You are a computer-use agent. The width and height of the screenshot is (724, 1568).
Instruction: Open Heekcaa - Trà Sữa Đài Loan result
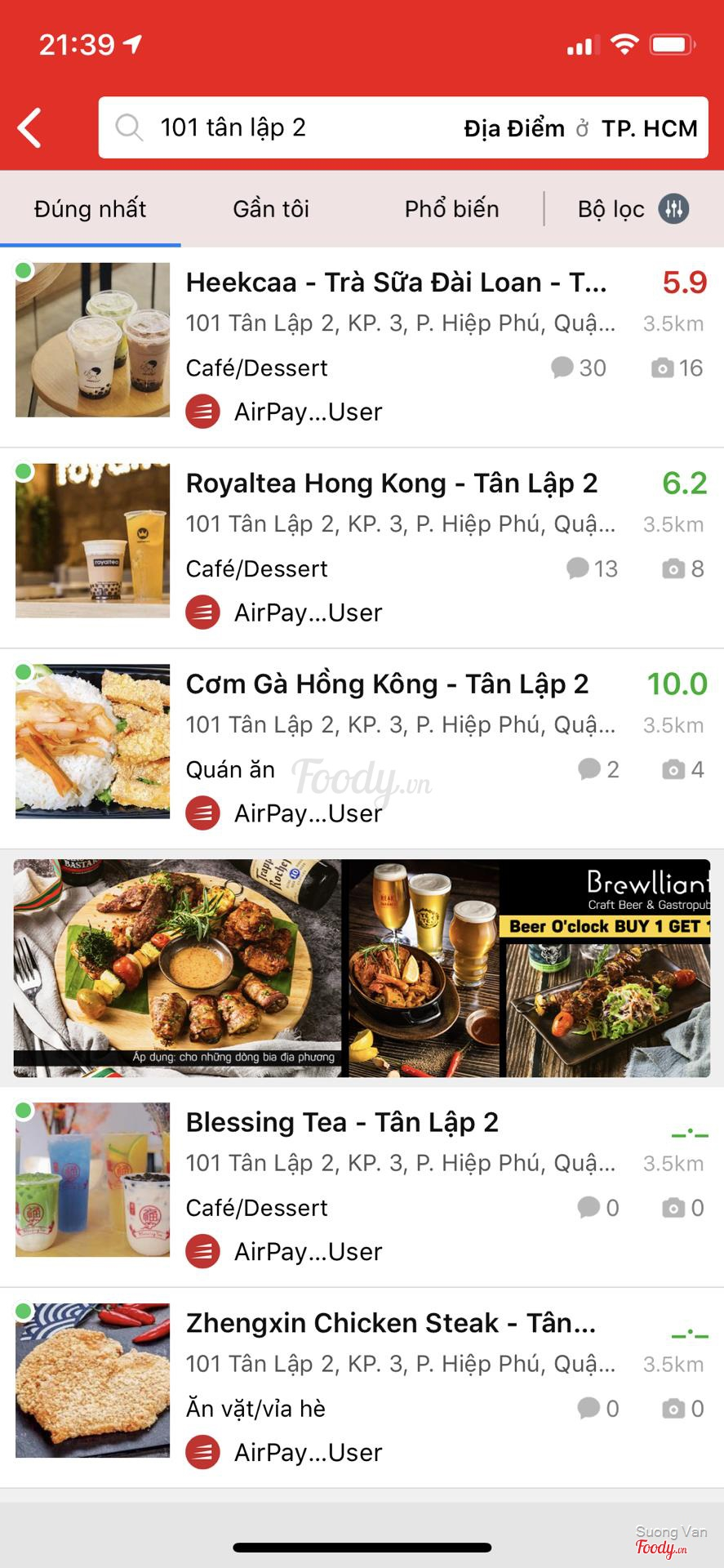tap(396, 283)
